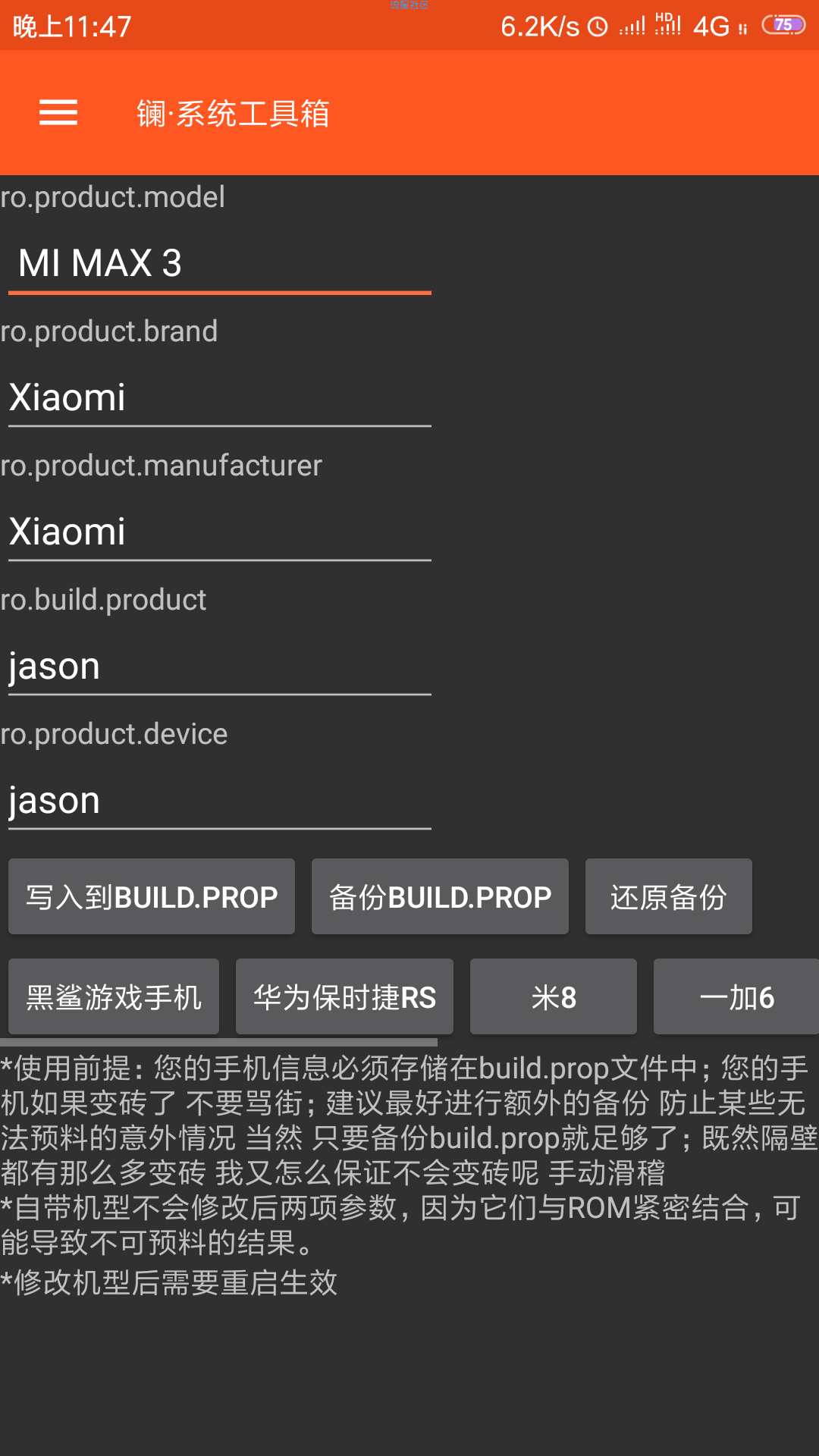Restore backup via 还原备份

668,897
